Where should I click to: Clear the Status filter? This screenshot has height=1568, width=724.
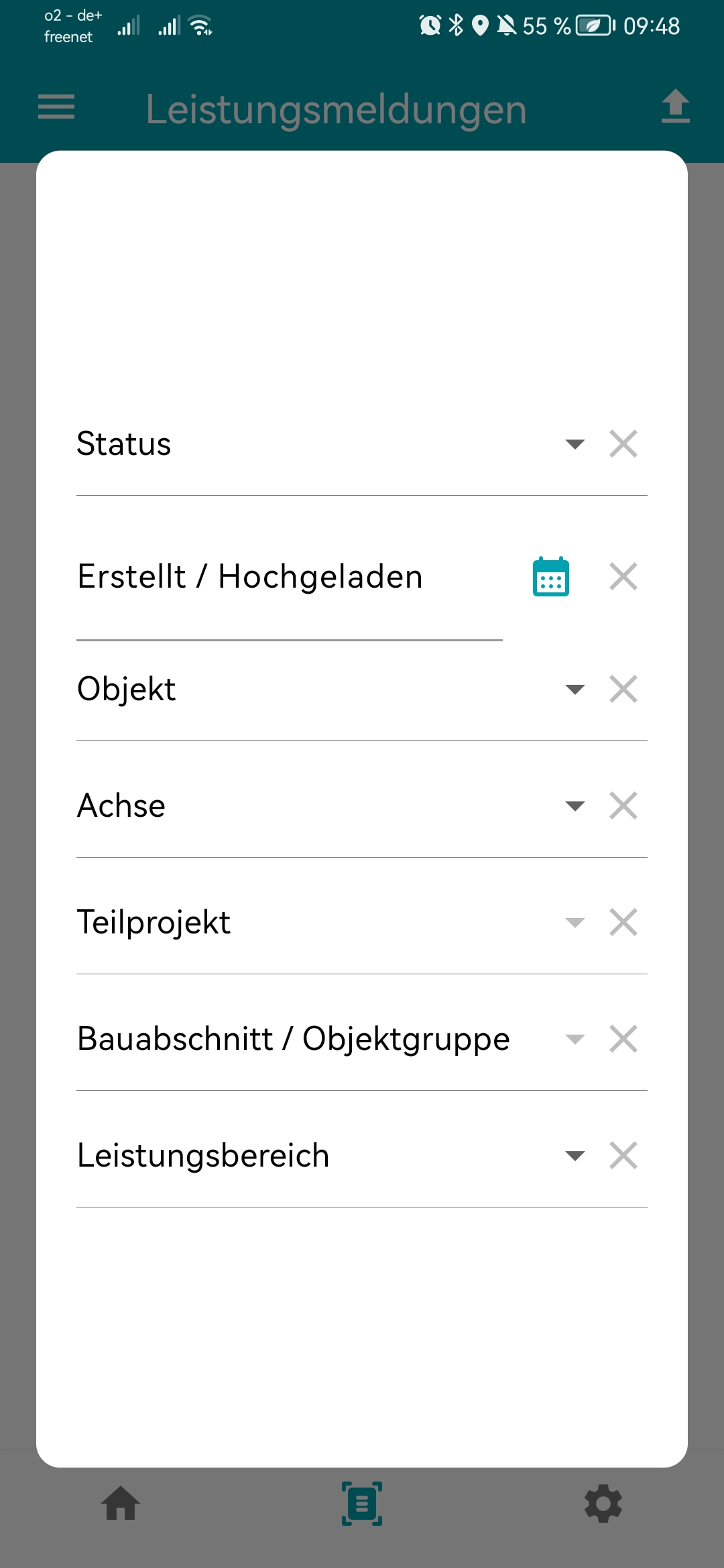click(623, 444)
